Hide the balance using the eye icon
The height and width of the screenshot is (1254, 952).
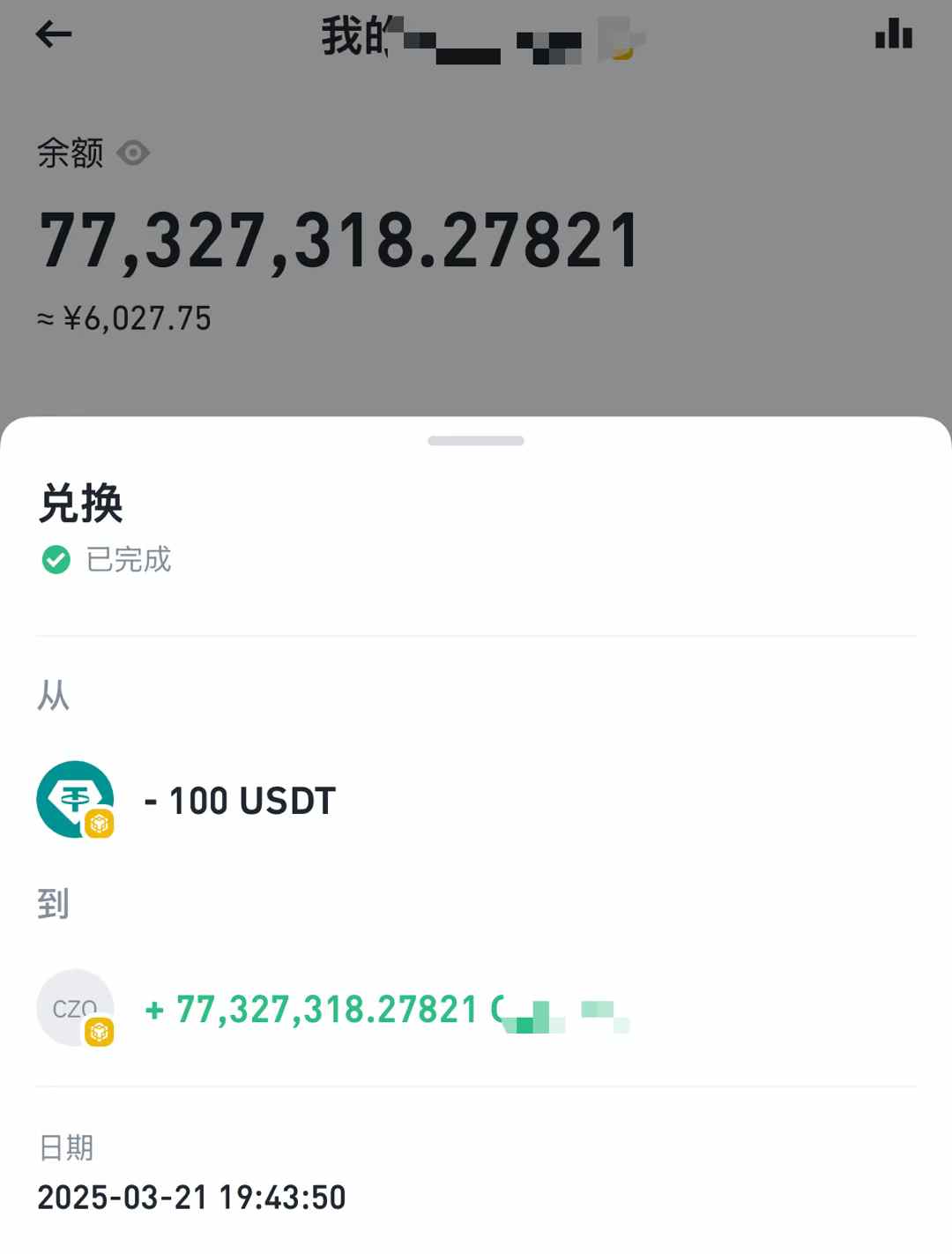[x=133, y=153]
